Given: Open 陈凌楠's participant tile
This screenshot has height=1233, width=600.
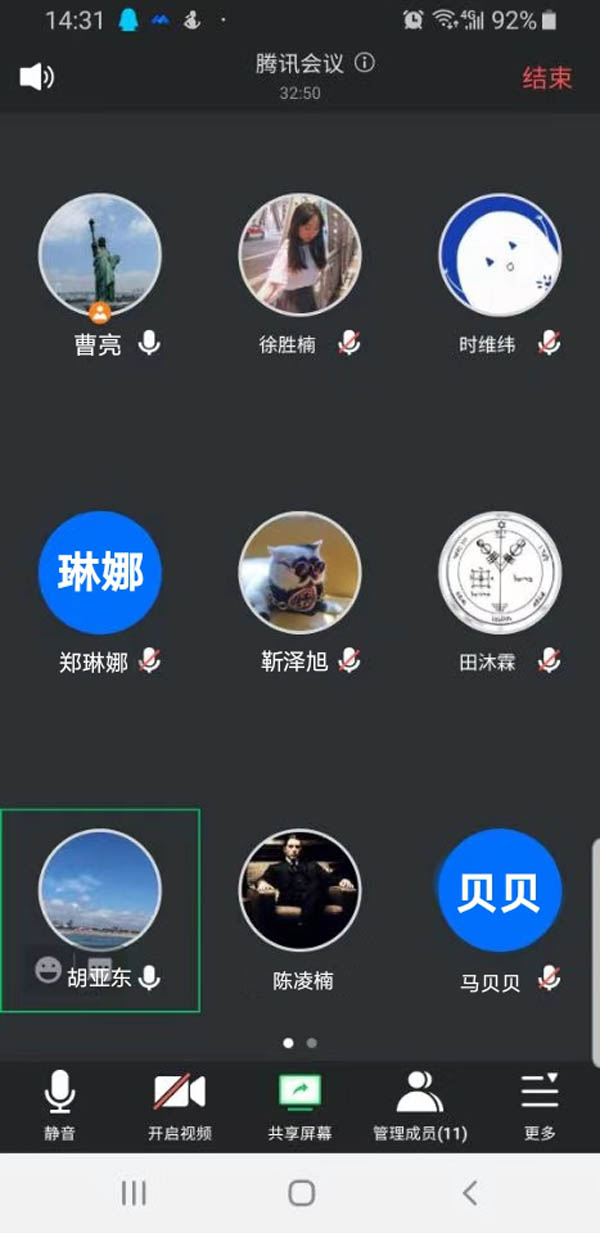Looking at the screenshot, I should click(300, 890).
